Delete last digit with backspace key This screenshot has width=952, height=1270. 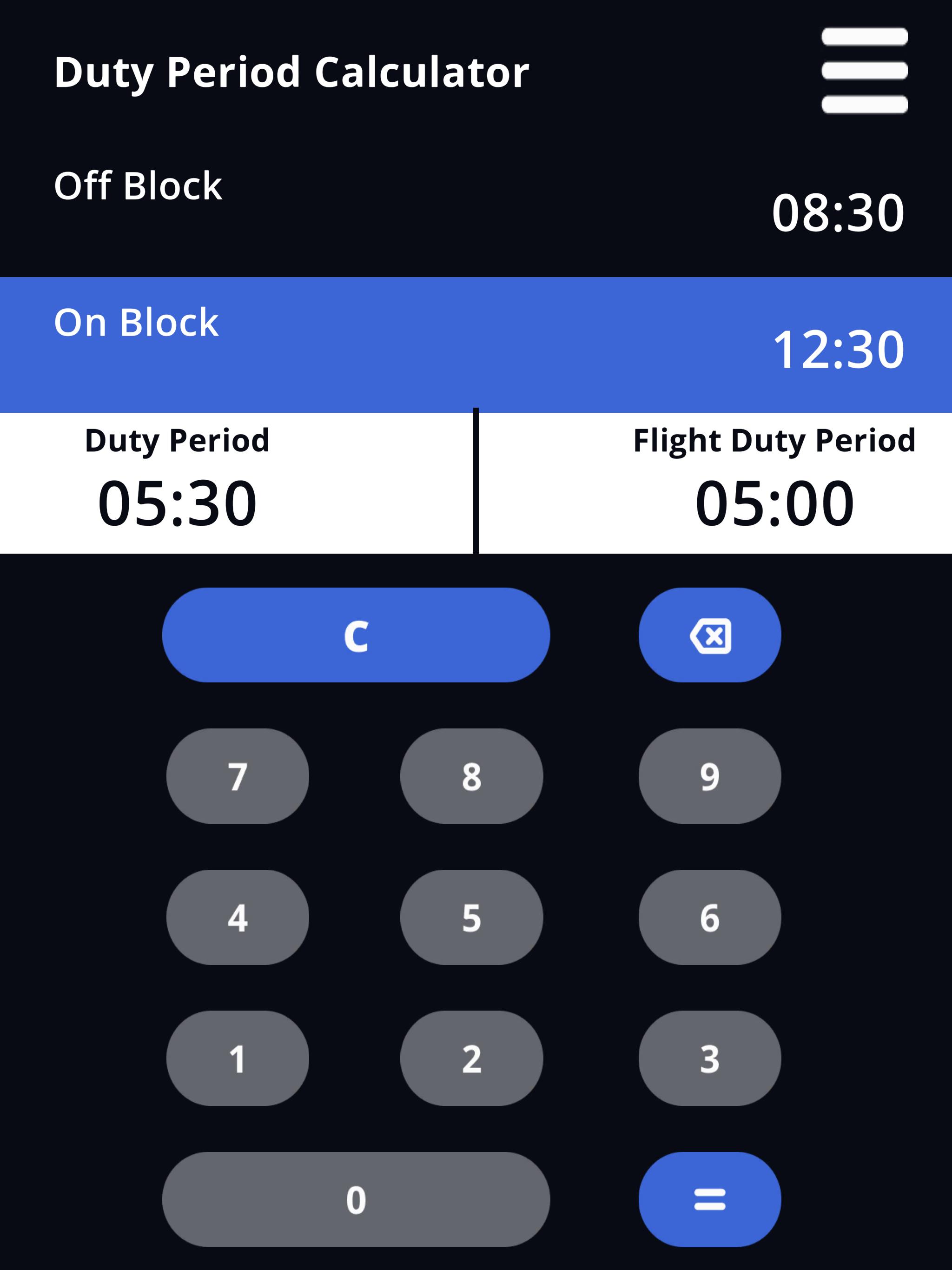click(709, 635)
